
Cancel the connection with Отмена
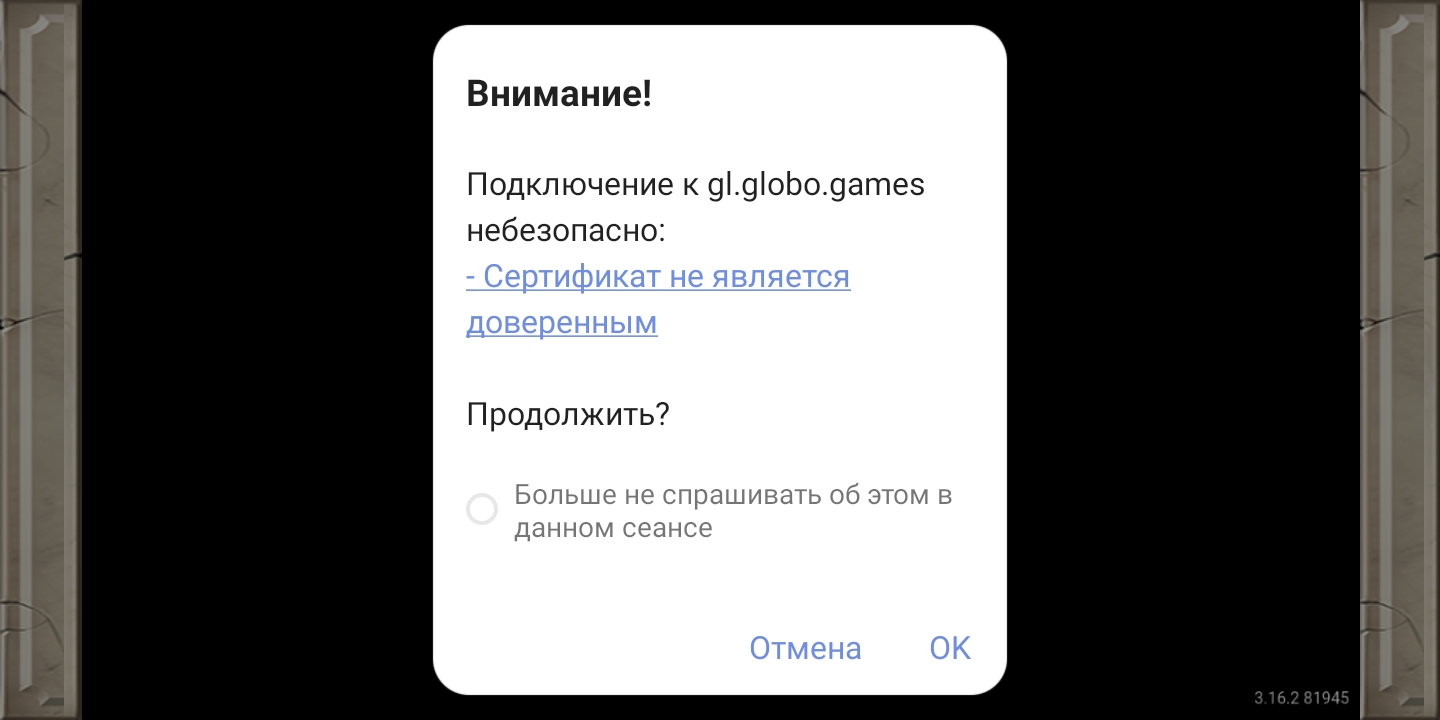click(x=805, y=648)
